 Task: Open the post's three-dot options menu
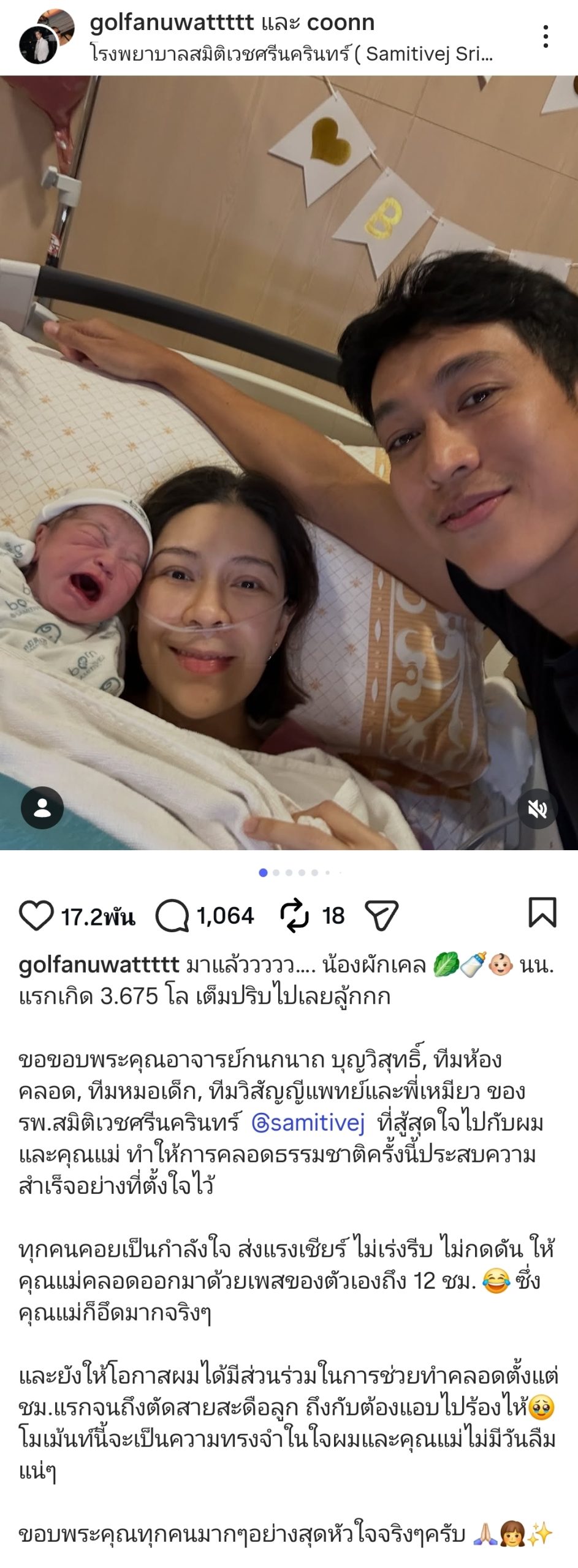coord(545,37)
